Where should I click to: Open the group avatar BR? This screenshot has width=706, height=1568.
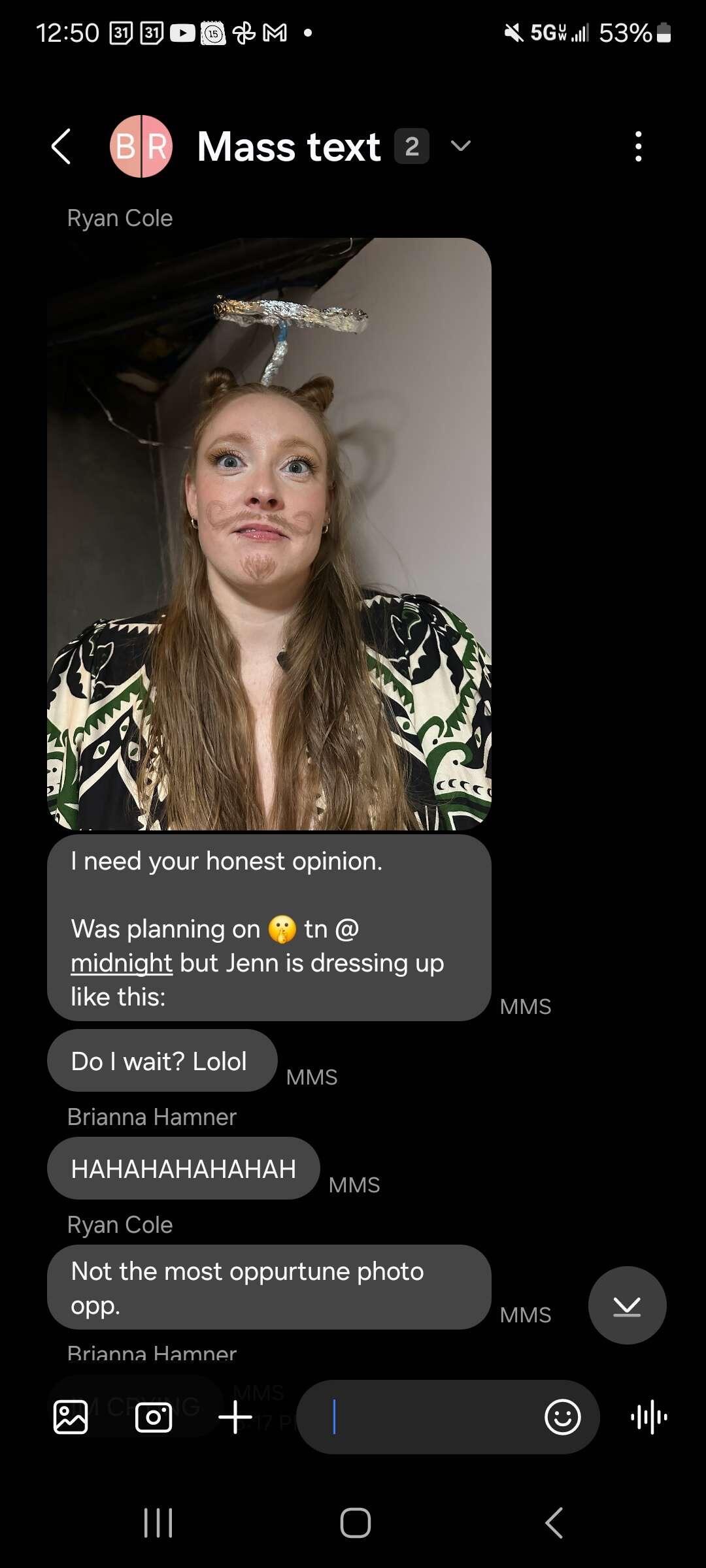click(141, 146)
